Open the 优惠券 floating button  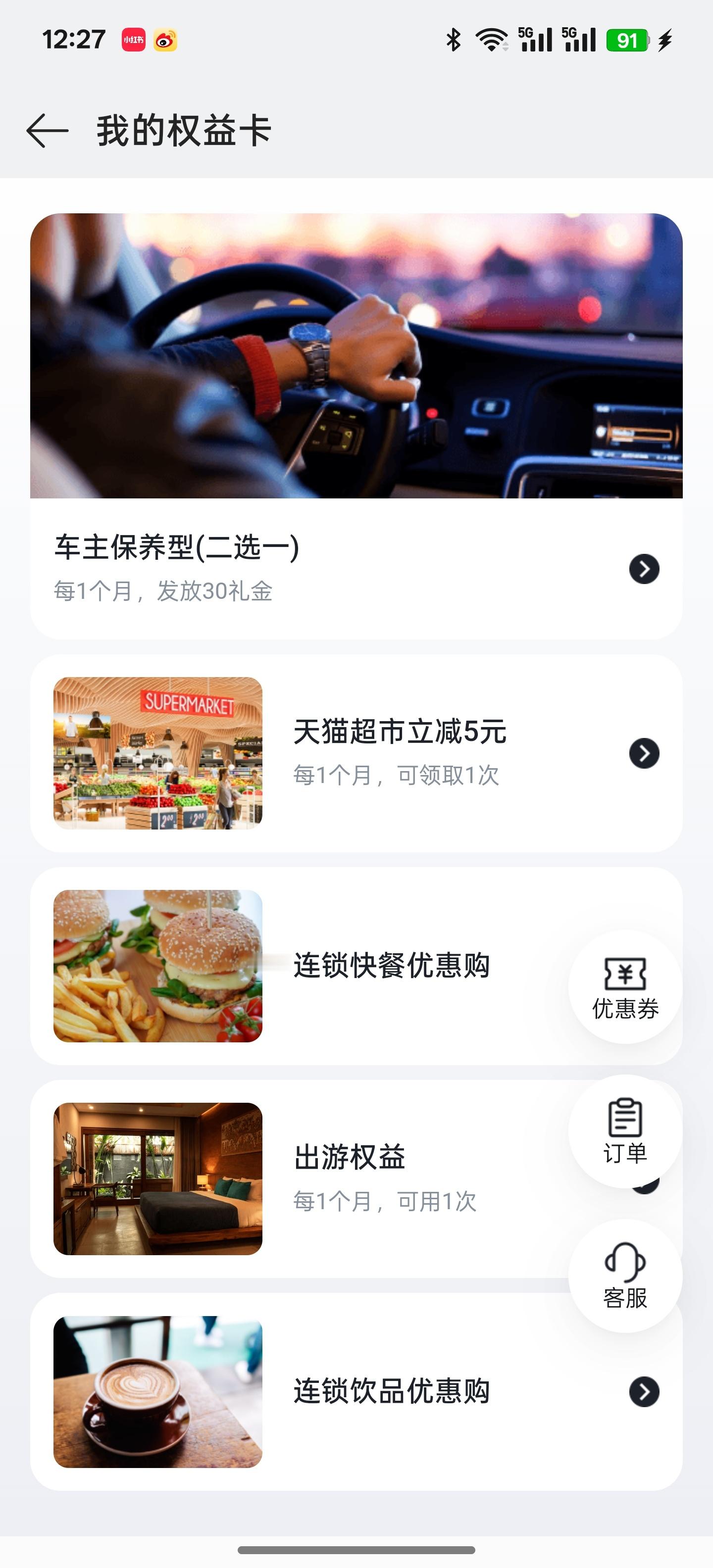(625, 987)
